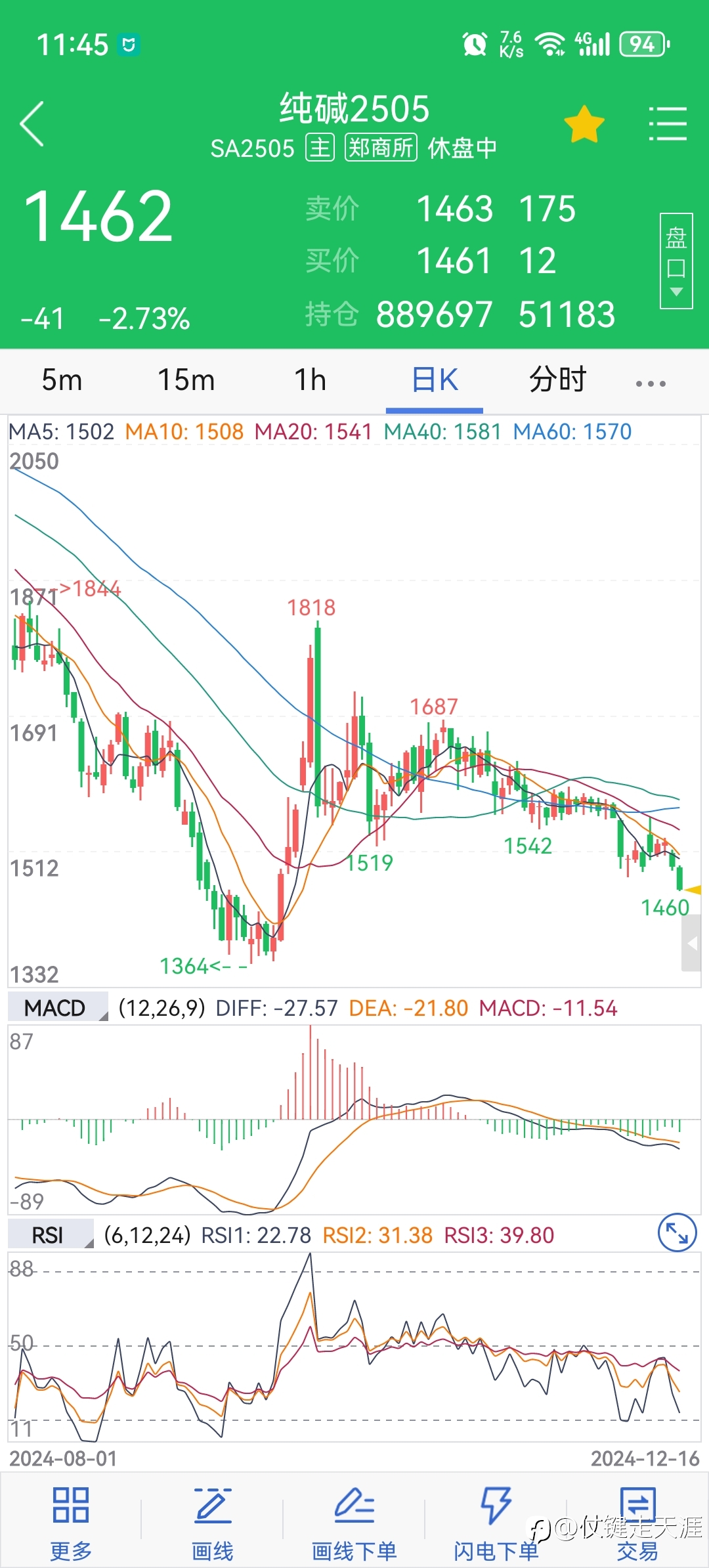Switch to the 15m chart
This screenshot has width=709, height=1568.
click(186, 380)
